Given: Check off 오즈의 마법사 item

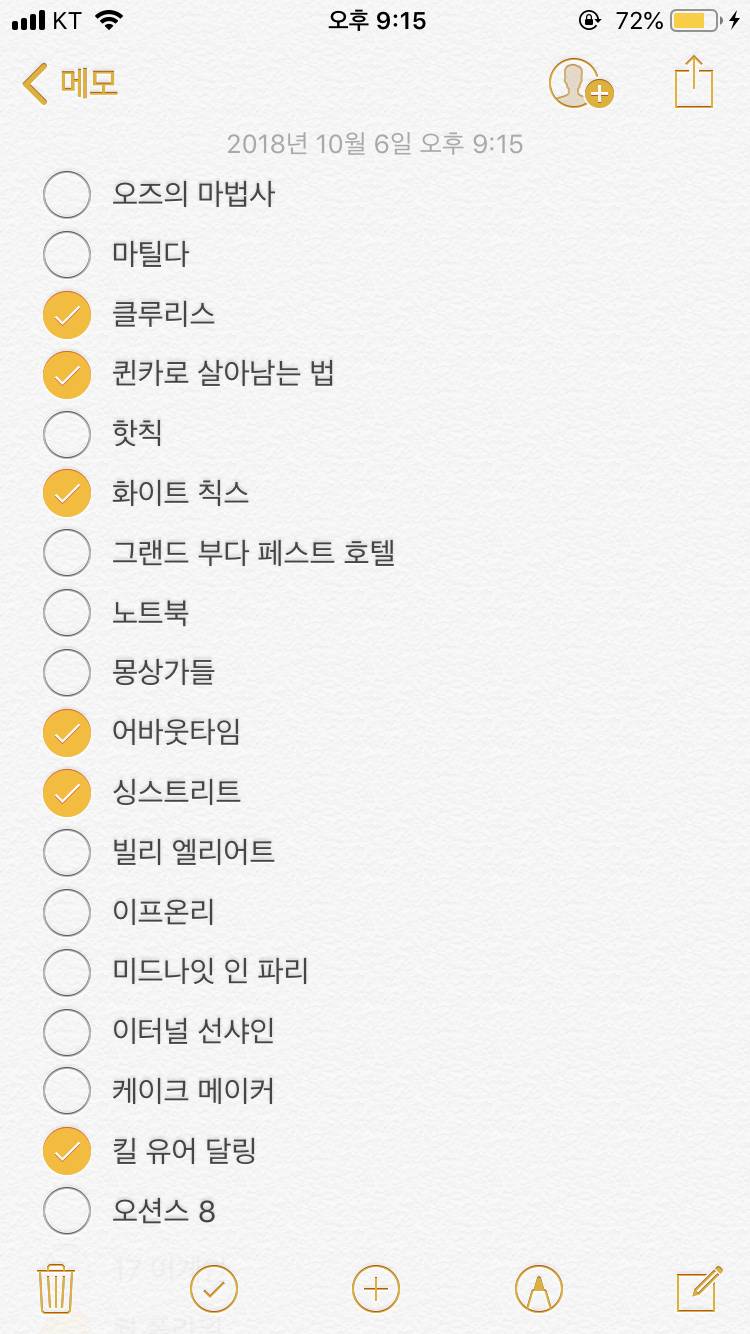Looking at the screenshot, I should [66, 195].
